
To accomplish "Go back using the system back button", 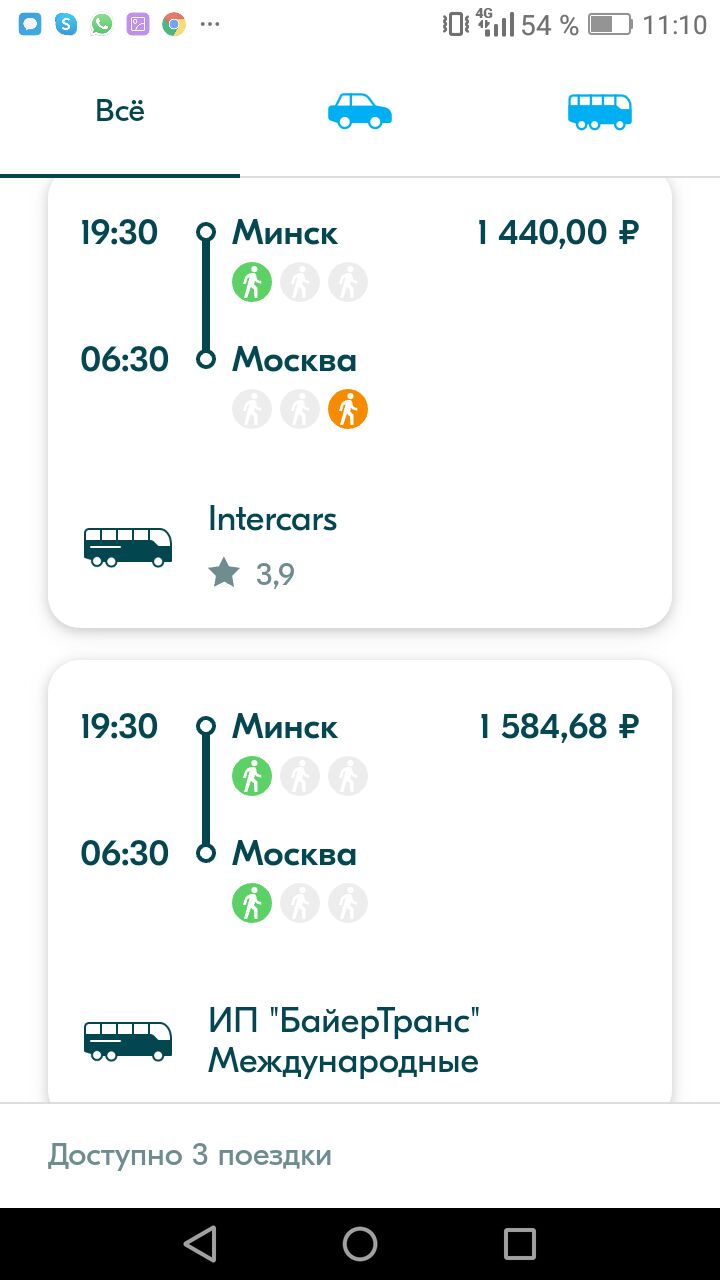I will click(200, 1243).
